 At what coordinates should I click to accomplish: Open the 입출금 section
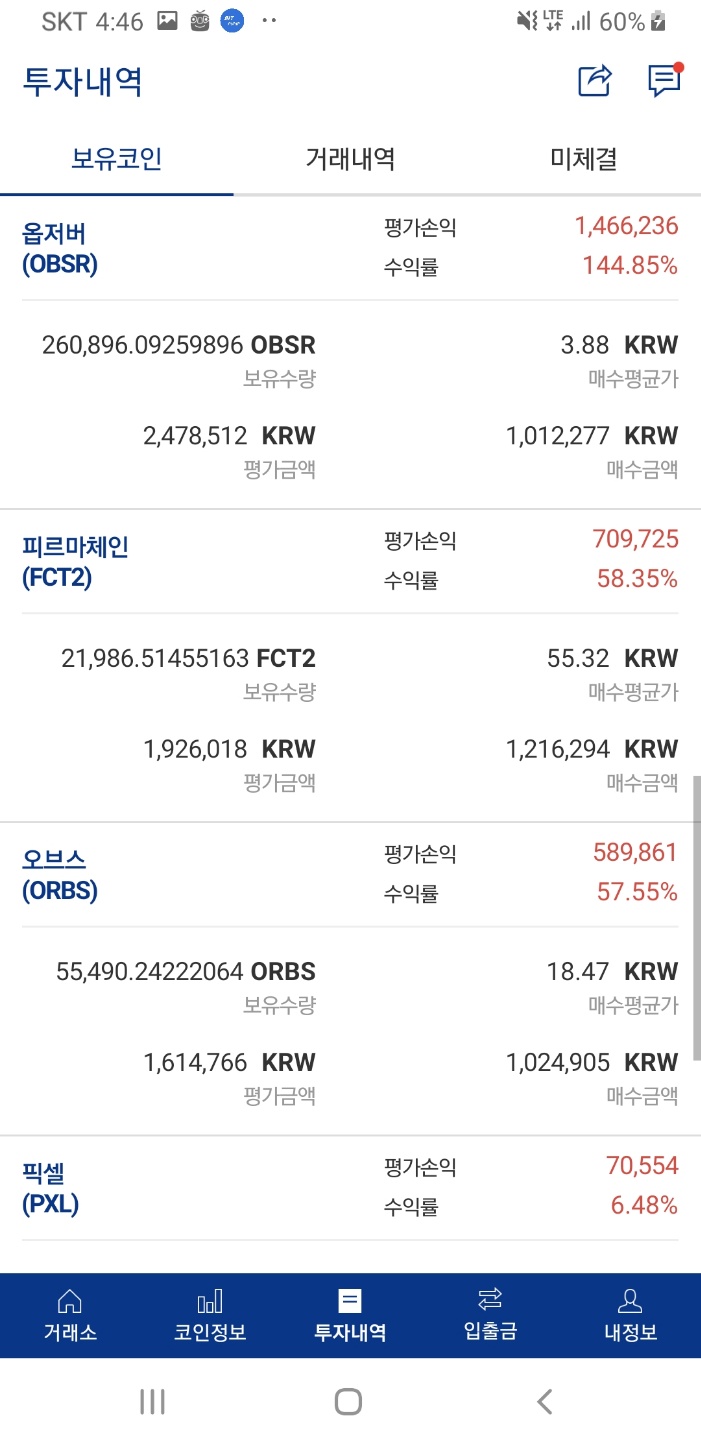(490, 1315)
